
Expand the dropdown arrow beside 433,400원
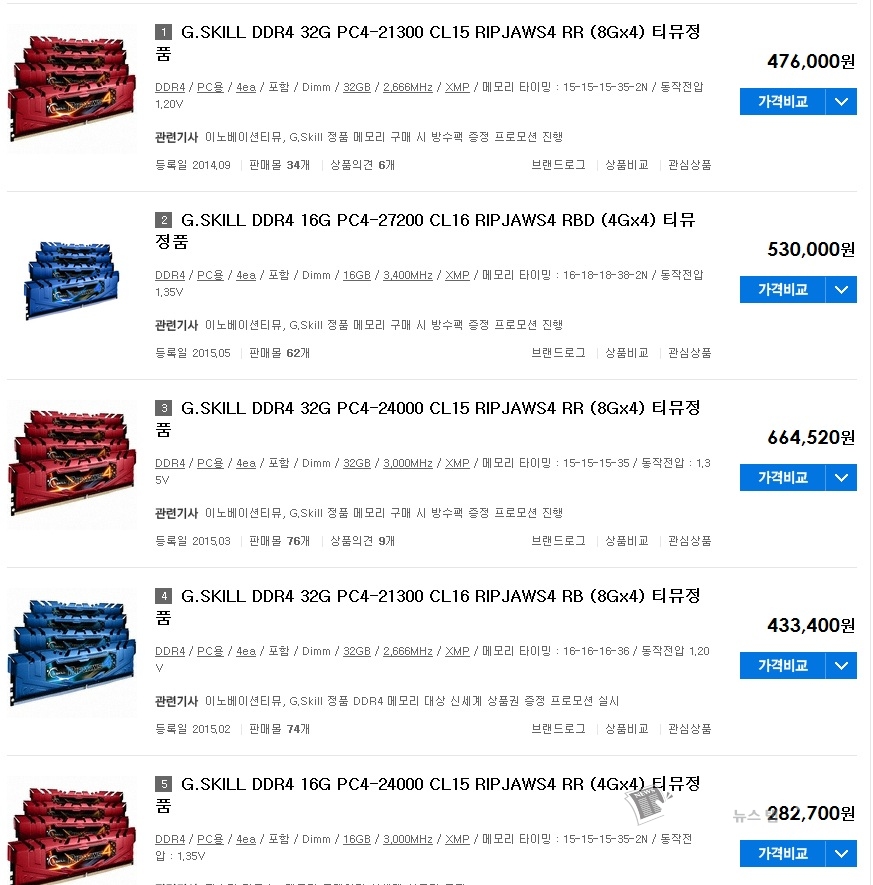click(x=842, y=665)
